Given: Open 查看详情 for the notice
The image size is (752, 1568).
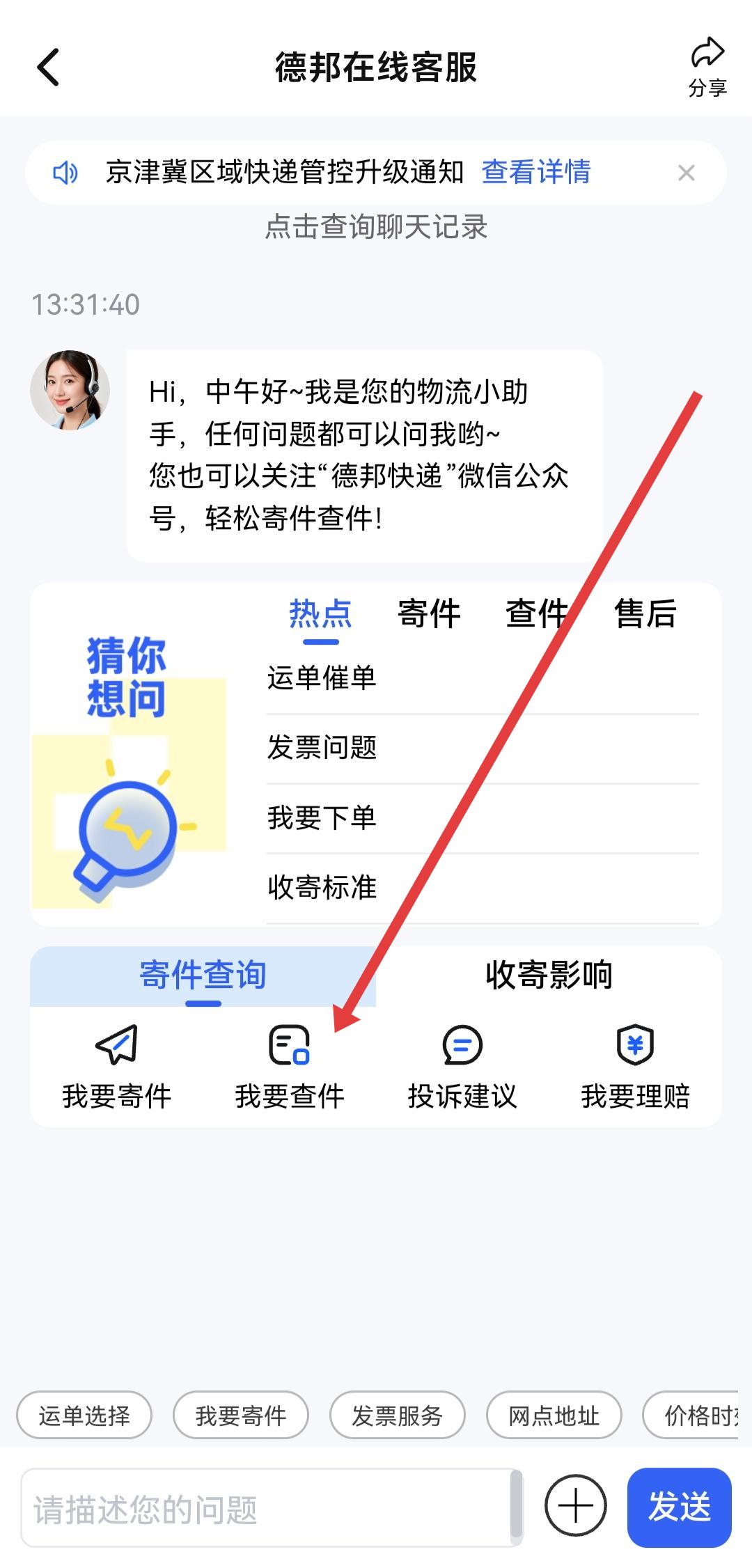Looking at the screenshot, I should point(535,172).
